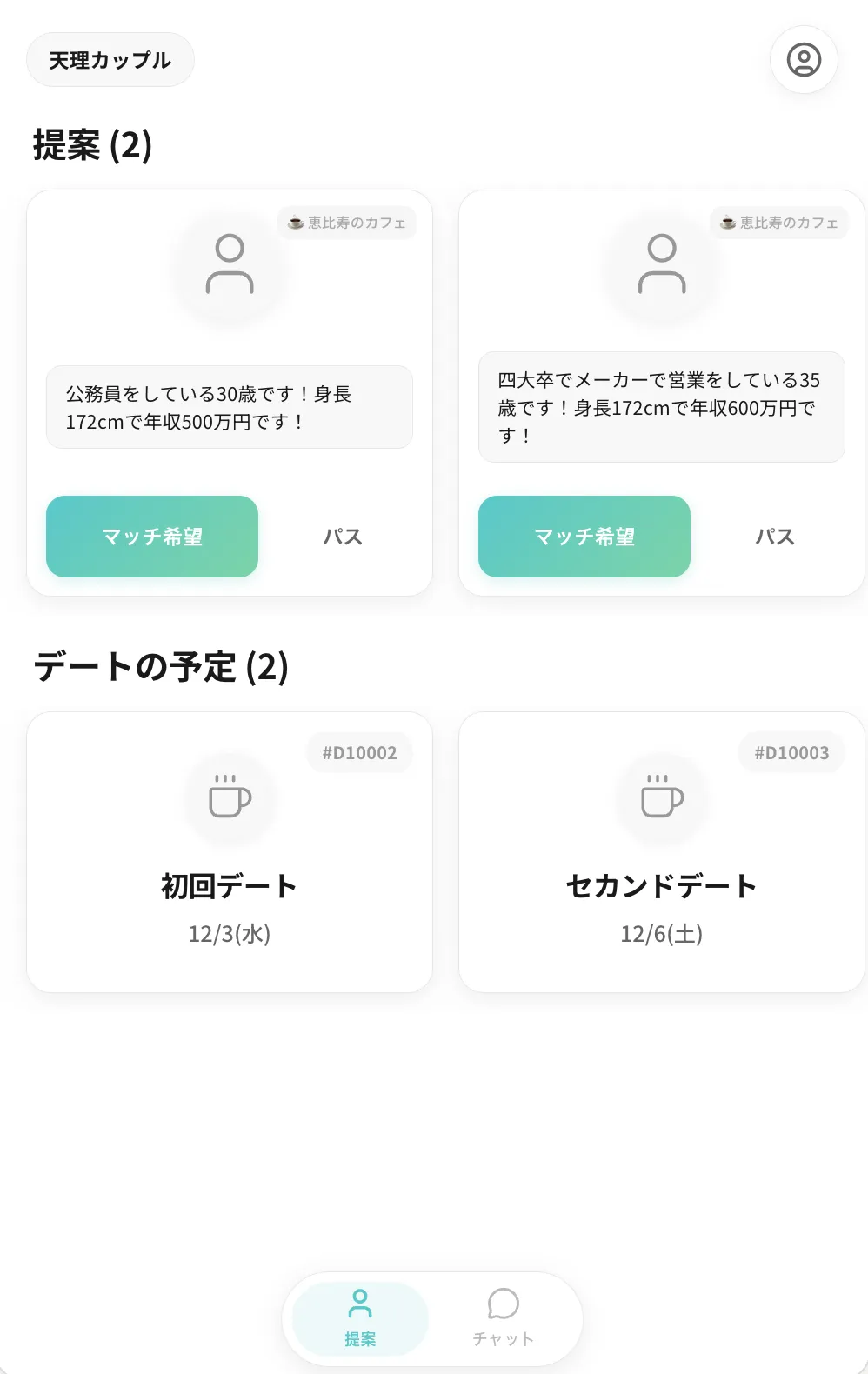Click マッチ希望 on the 35歳 proposal
Image resolution: width=868 pixels, height=1374 pixels.
click(x=584, y=537)
